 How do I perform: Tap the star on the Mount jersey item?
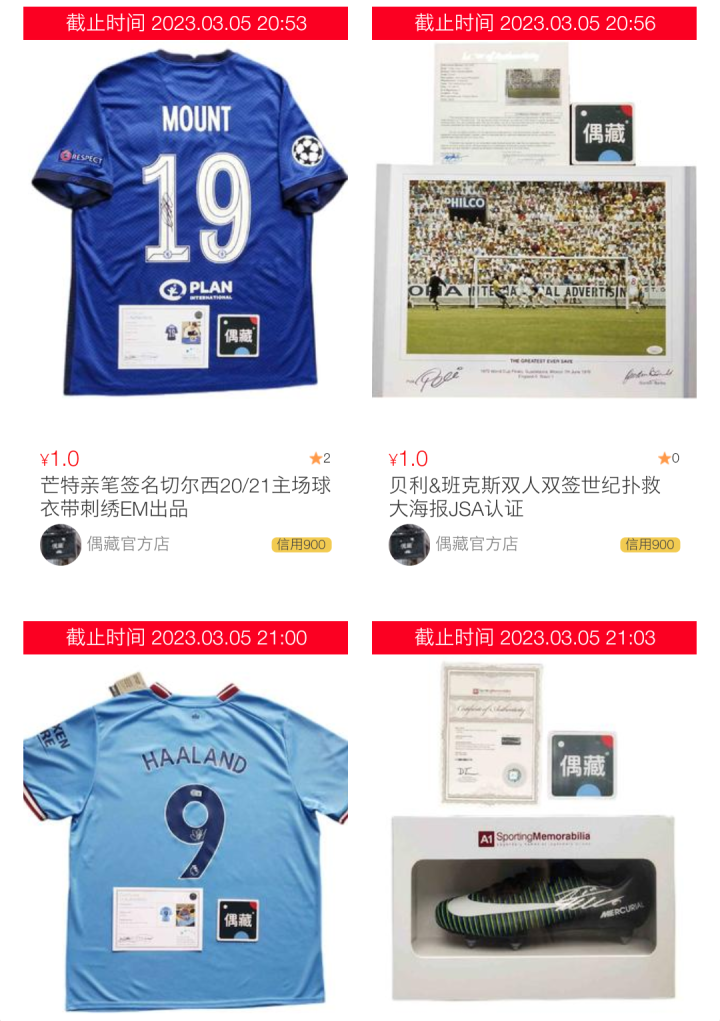316,459
